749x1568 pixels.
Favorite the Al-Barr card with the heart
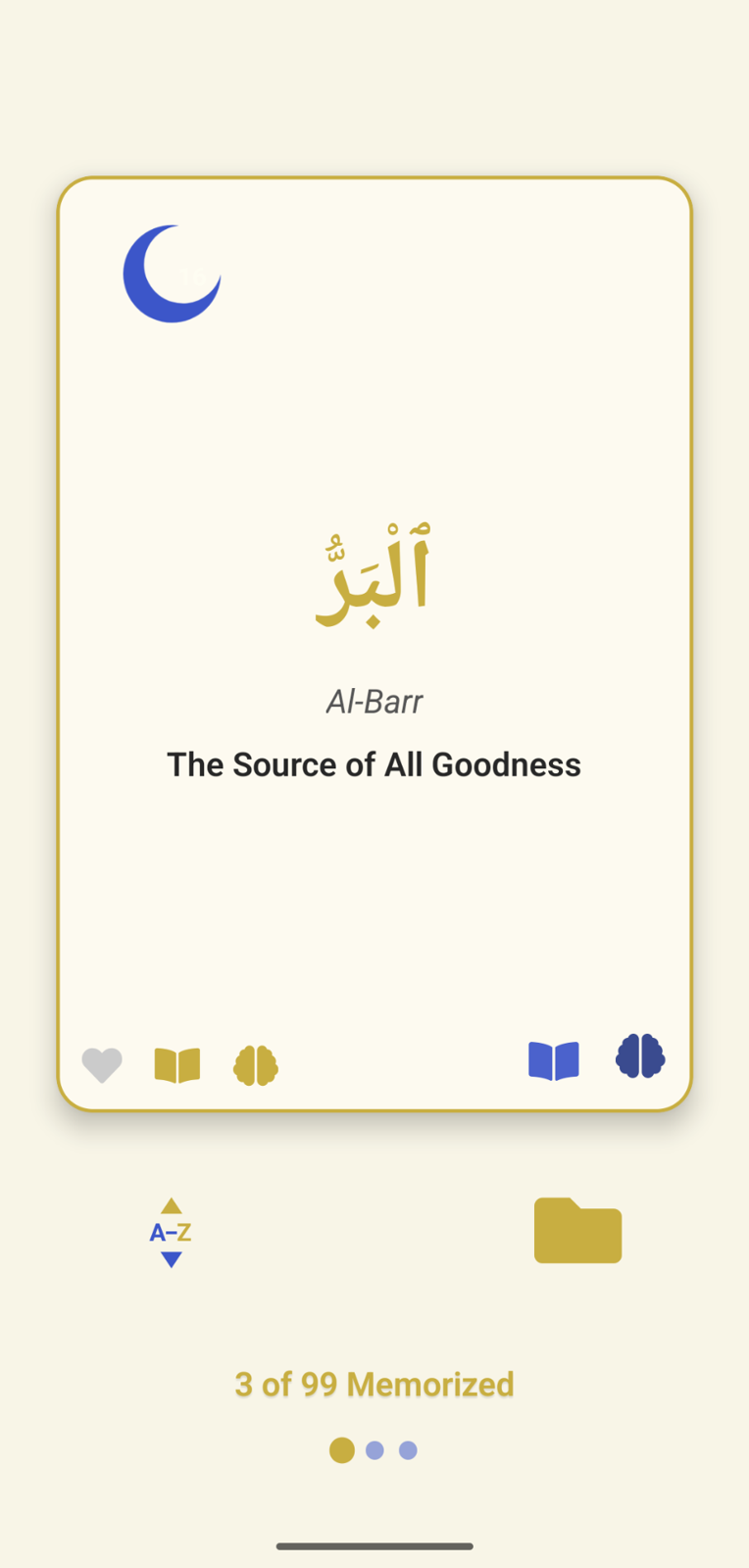(102, 1064)
